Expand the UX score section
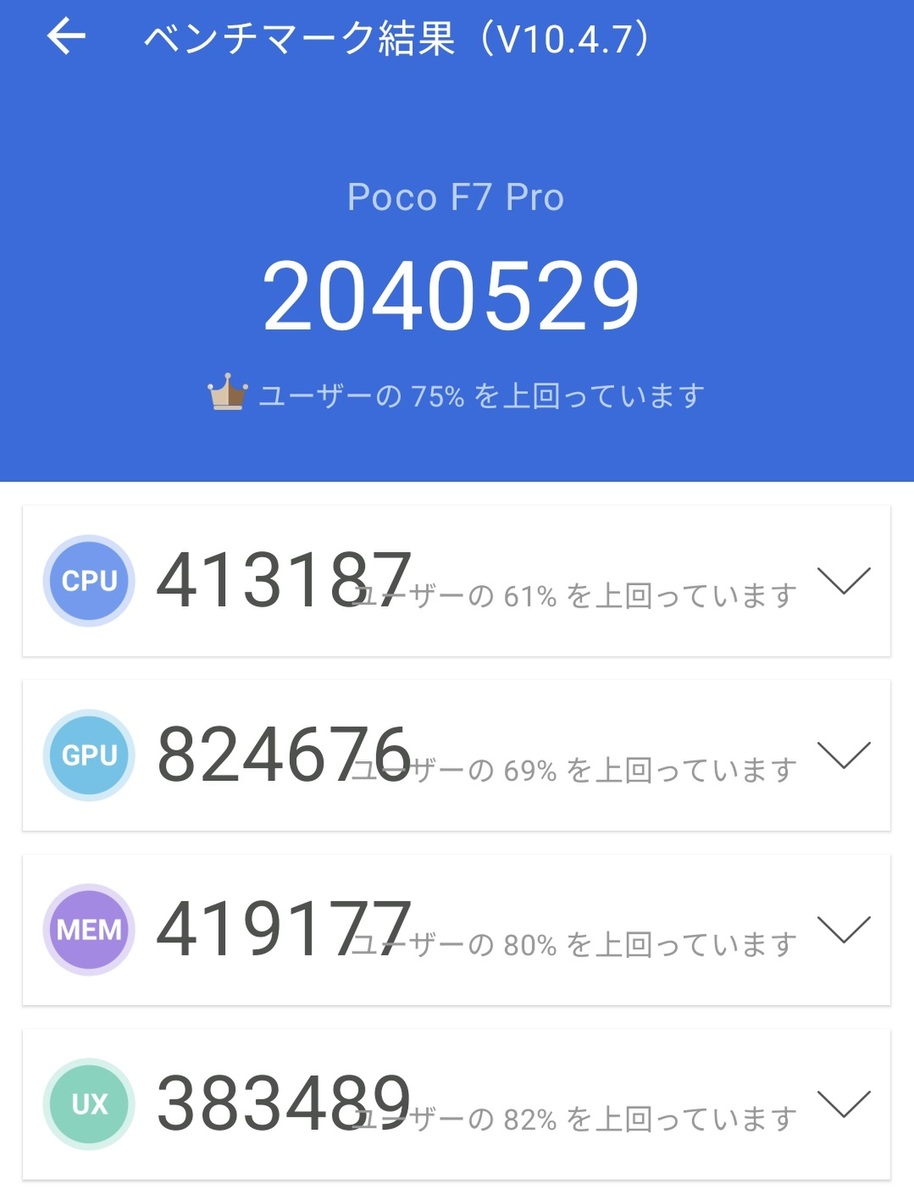The image size is (914, 1200). pos(843,1104)
